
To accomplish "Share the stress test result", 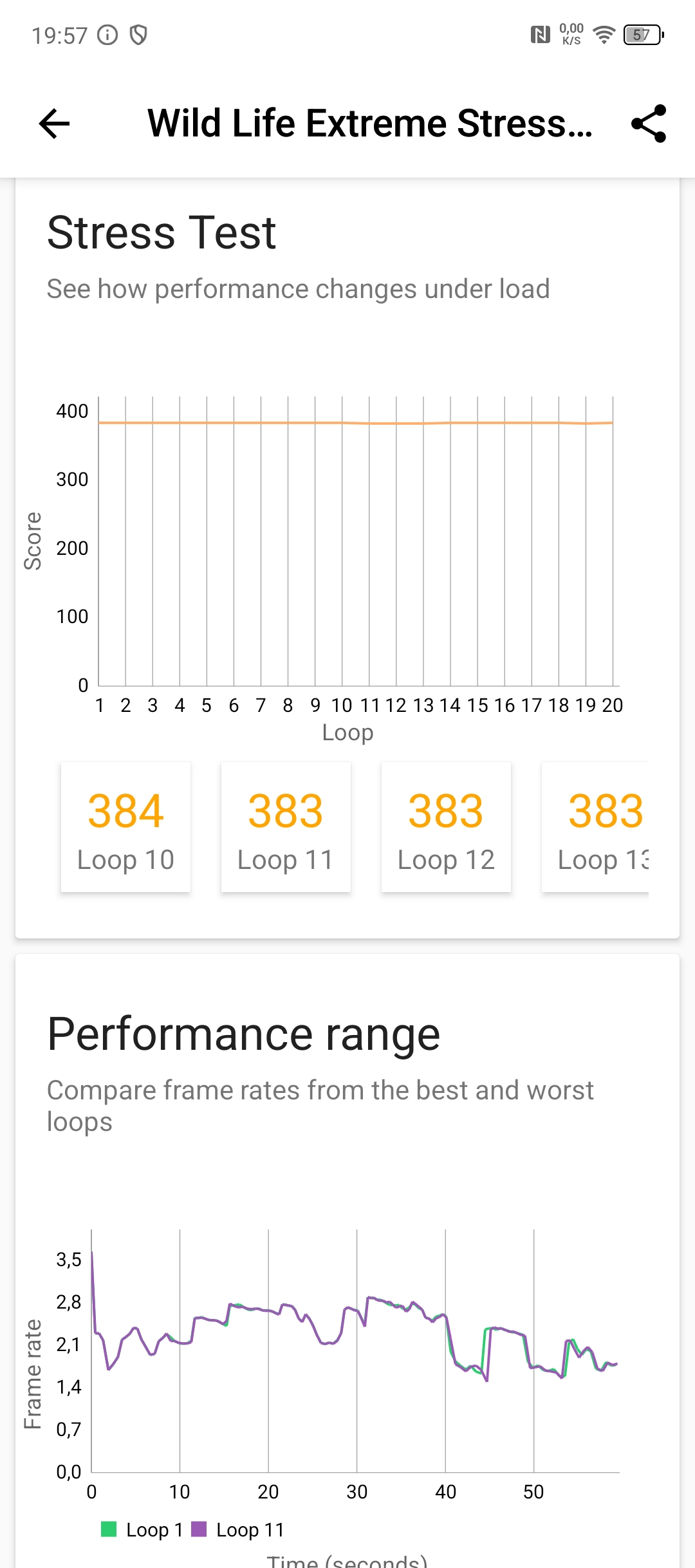I will tap(648, 124).
